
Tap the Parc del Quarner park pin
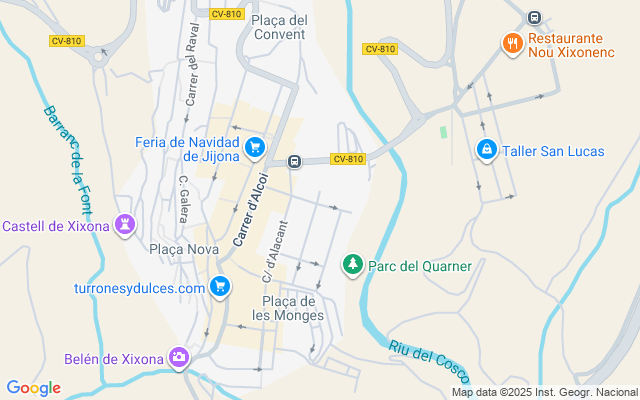pos(352,265)
